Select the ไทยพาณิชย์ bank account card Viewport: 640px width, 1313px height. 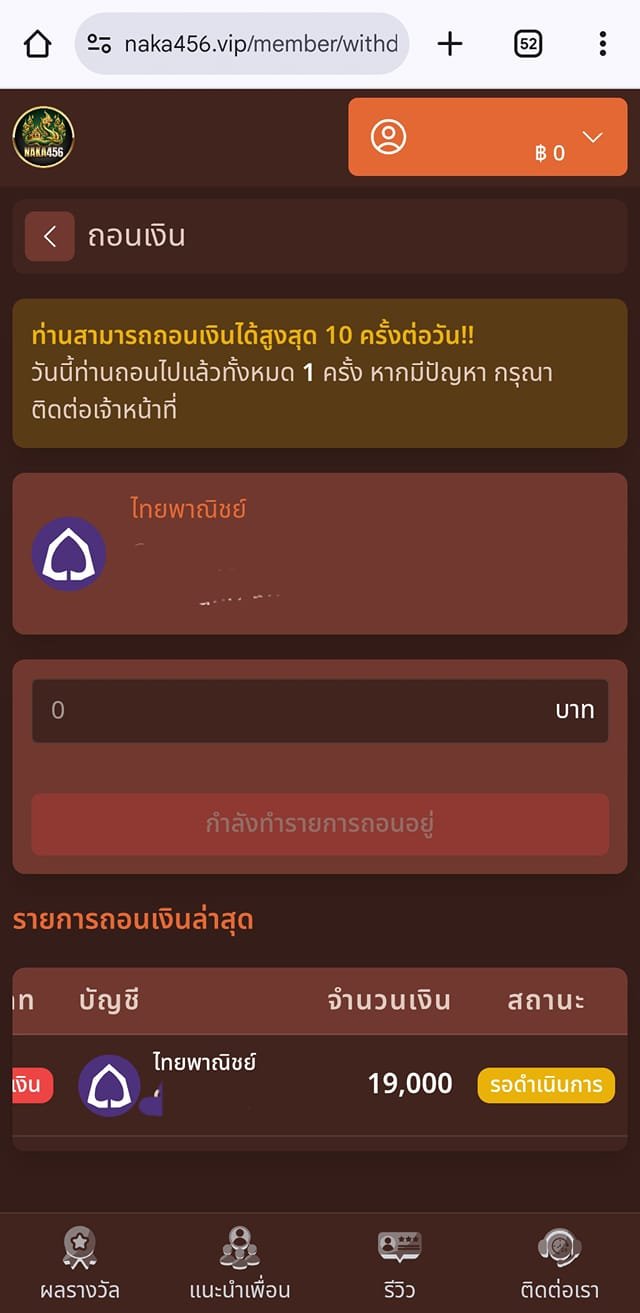pyautogui.click(x=320, y=553)
